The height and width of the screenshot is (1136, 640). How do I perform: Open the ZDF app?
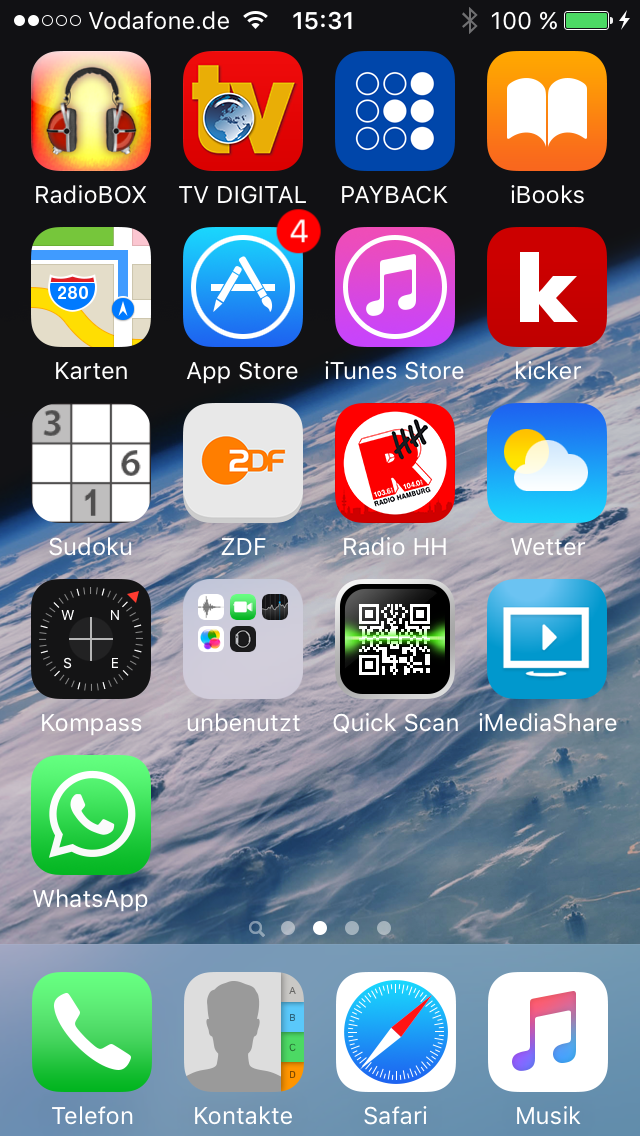[243, 463]
